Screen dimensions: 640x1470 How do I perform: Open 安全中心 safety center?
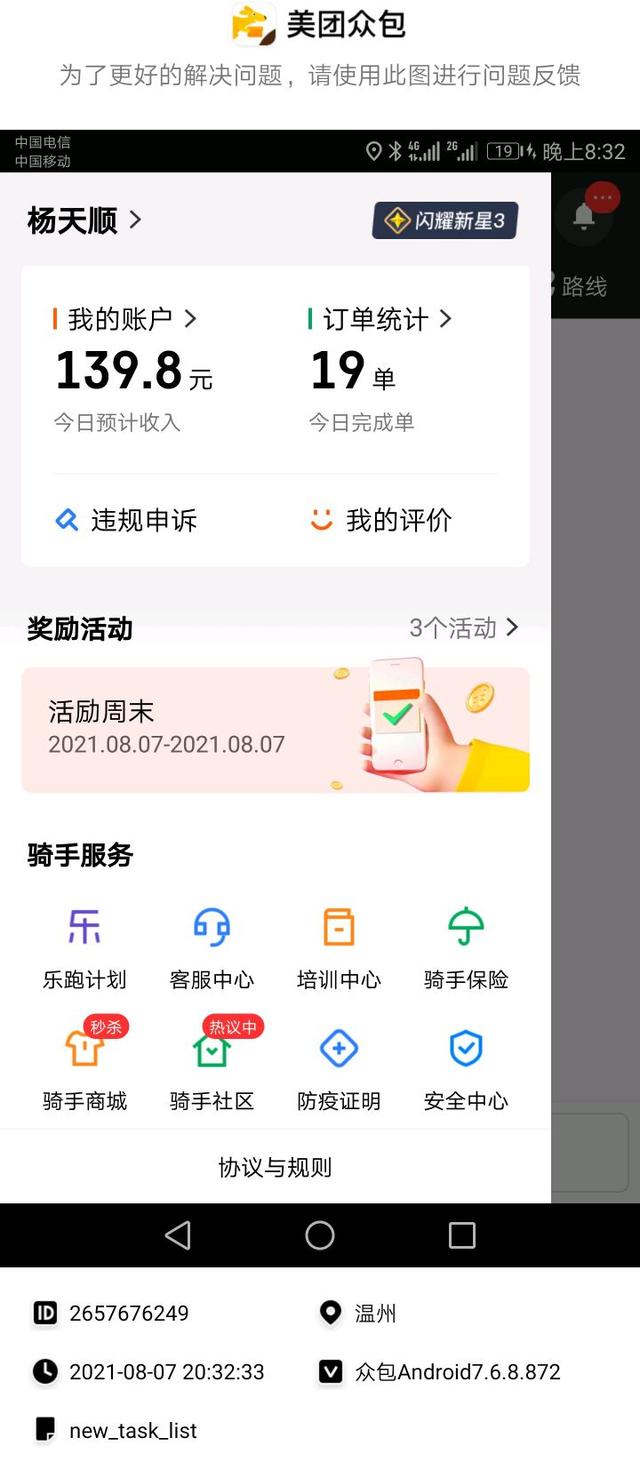point(466,1068)
